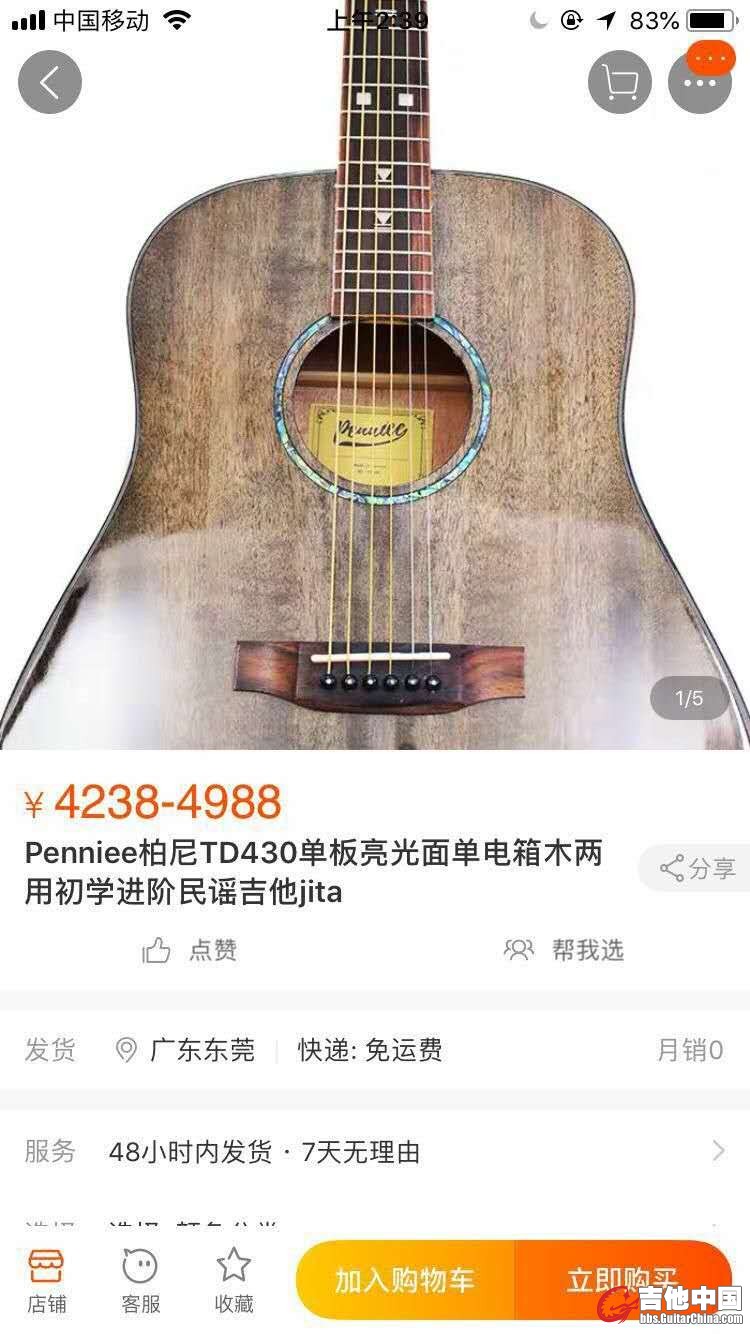Save the item with 收藏

(x=234, y=1280)
